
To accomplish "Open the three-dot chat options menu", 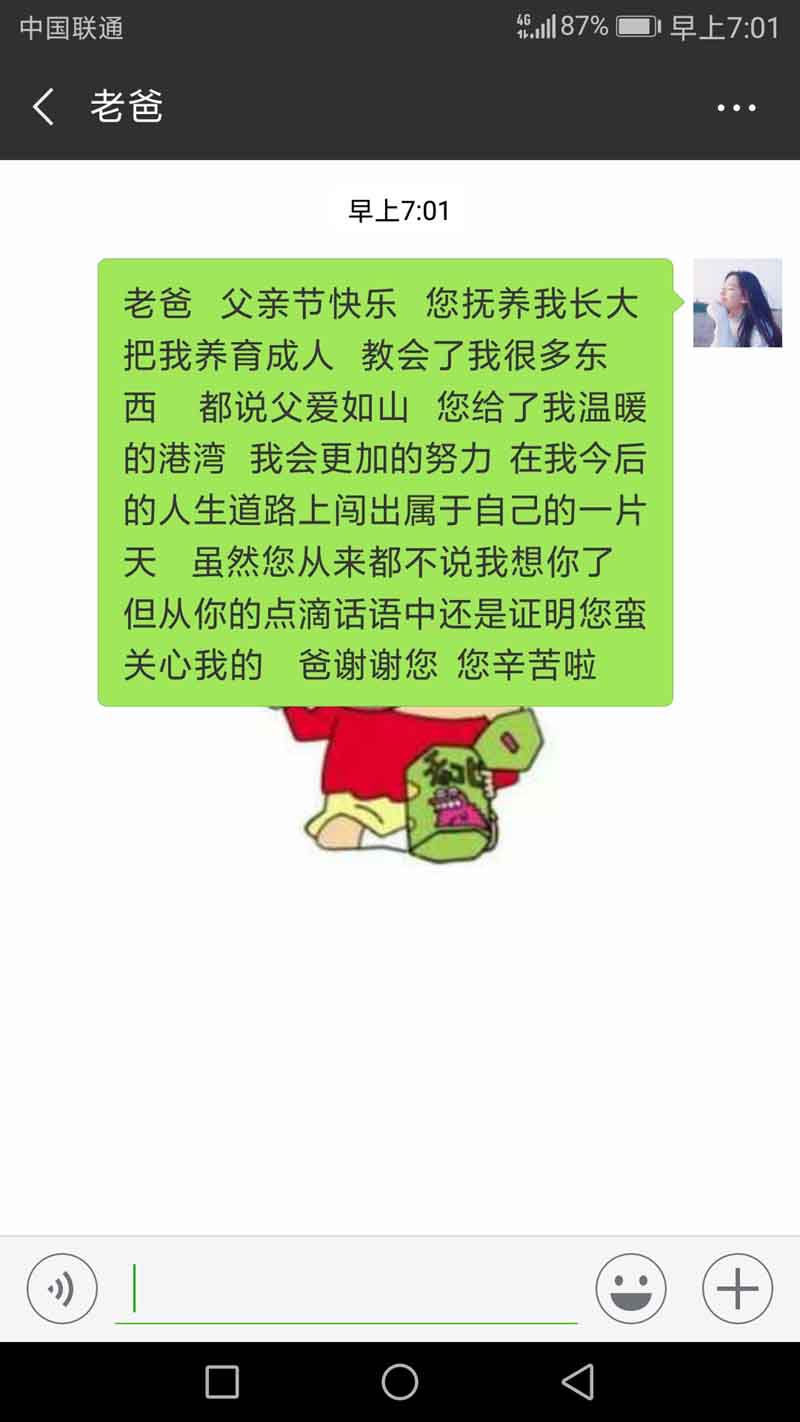I will point(737,108).
